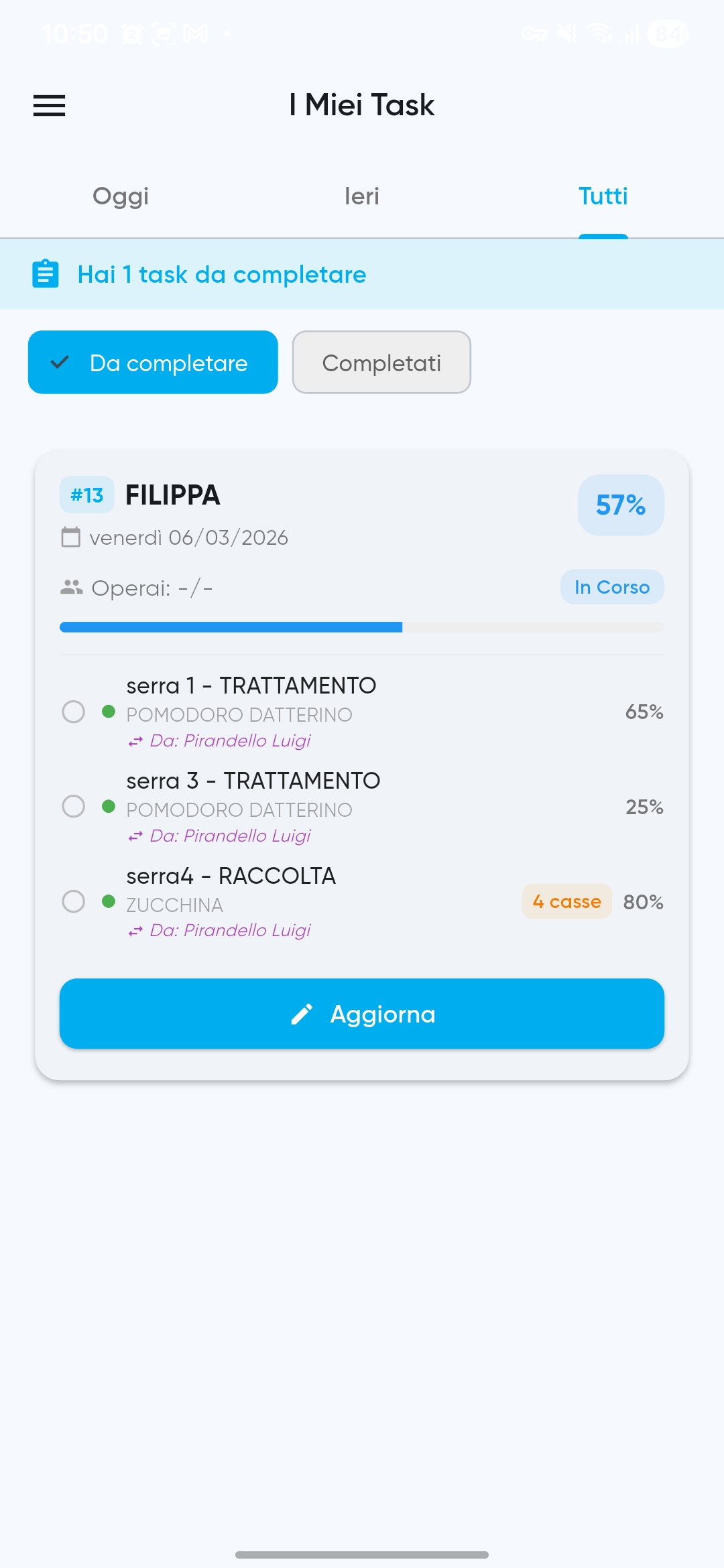Click the clipboard task icon in the banner
724x1568 pixels.
tap(45, 274)
